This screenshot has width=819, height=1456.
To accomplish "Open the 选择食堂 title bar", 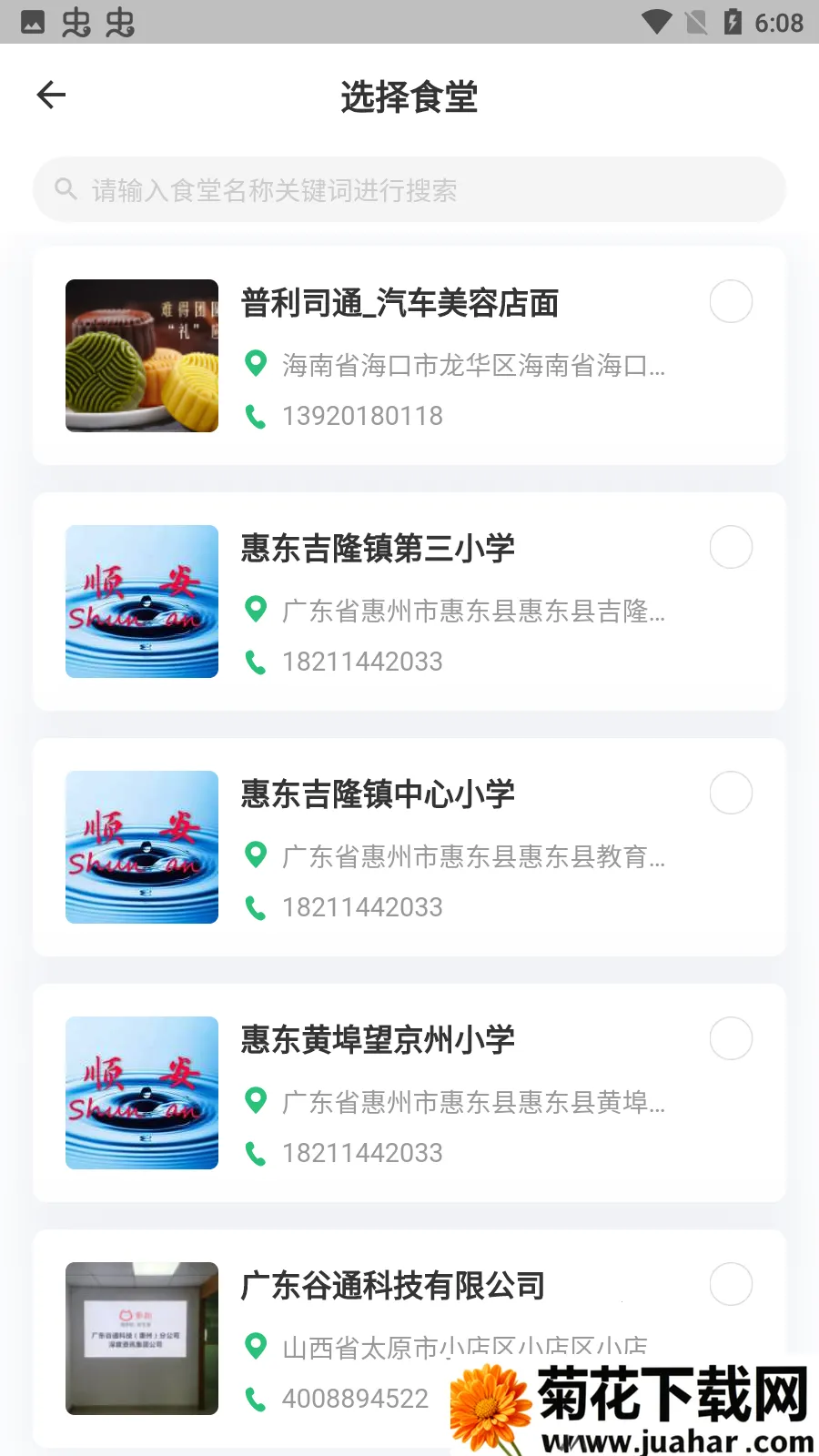I will tap(409, 95).
